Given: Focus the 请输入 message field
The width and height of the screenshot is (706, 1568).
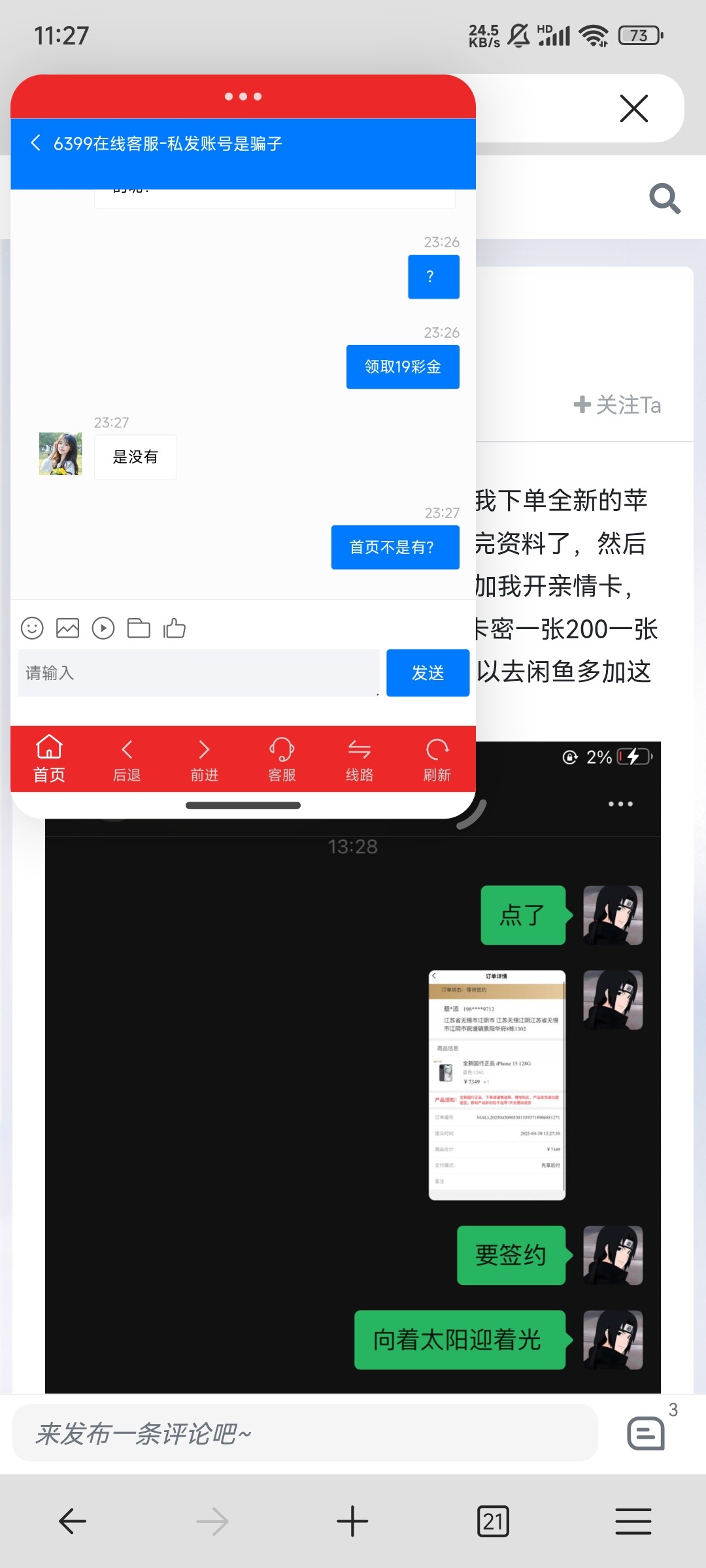Looking at the screenshot, I should coord(198,673).
